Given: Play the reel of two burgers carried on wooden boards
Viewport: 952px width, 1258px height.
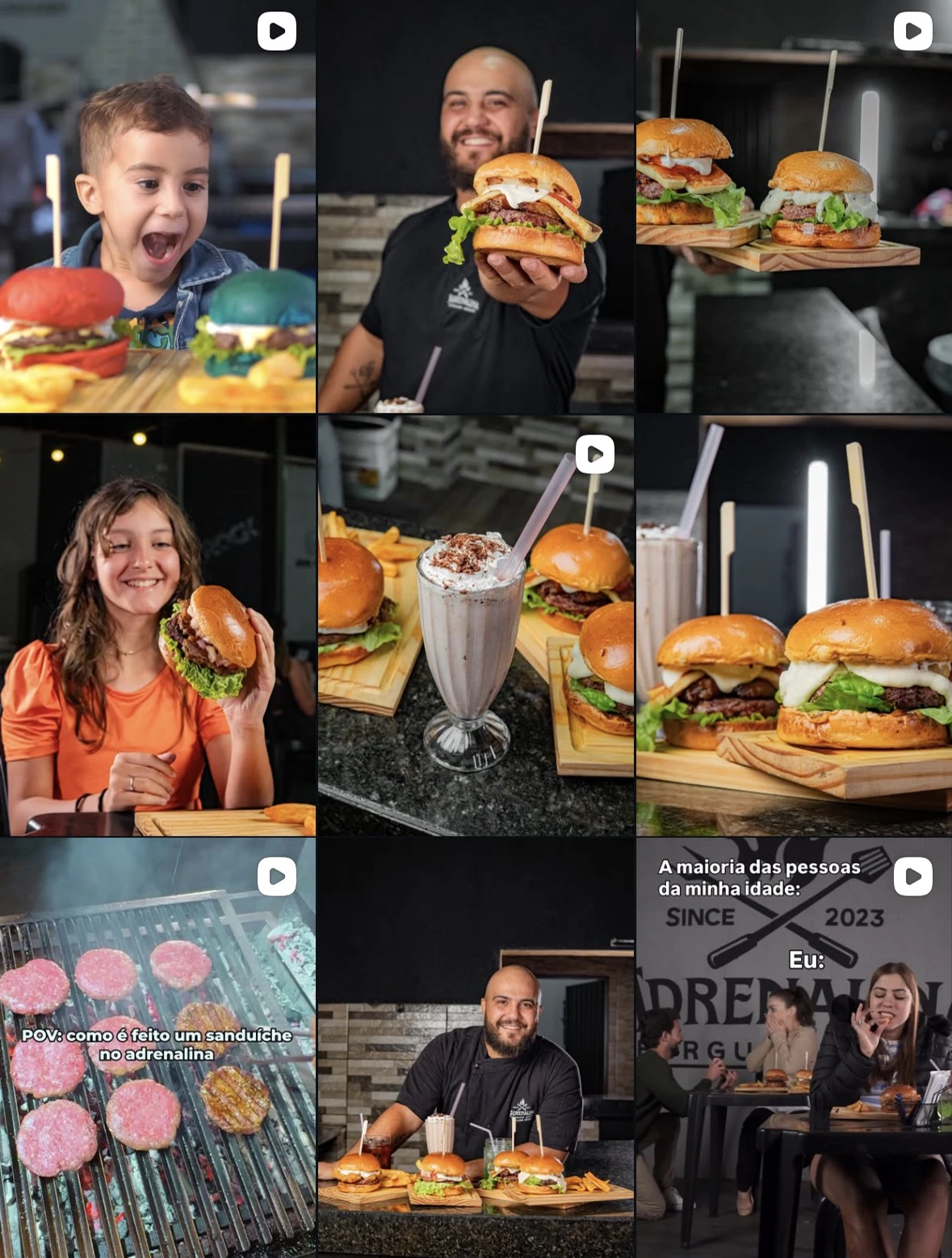Looking at the screenshot, I should (x=794, y=207).
